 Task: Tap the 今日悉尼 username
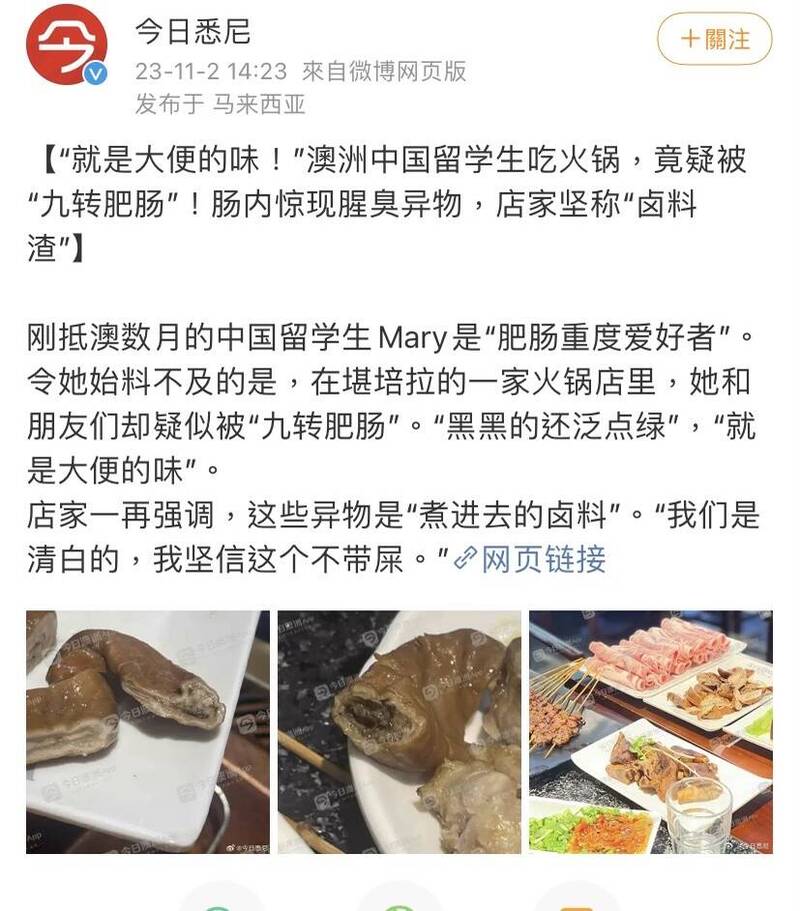click(x=193, y=32)
